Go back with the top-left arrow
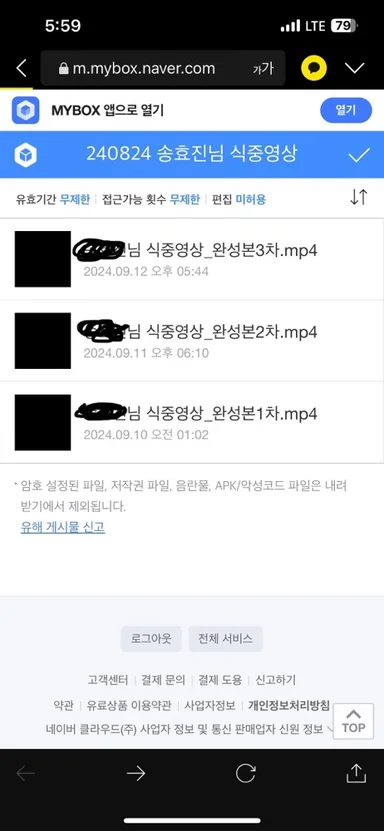 [21, 68]
